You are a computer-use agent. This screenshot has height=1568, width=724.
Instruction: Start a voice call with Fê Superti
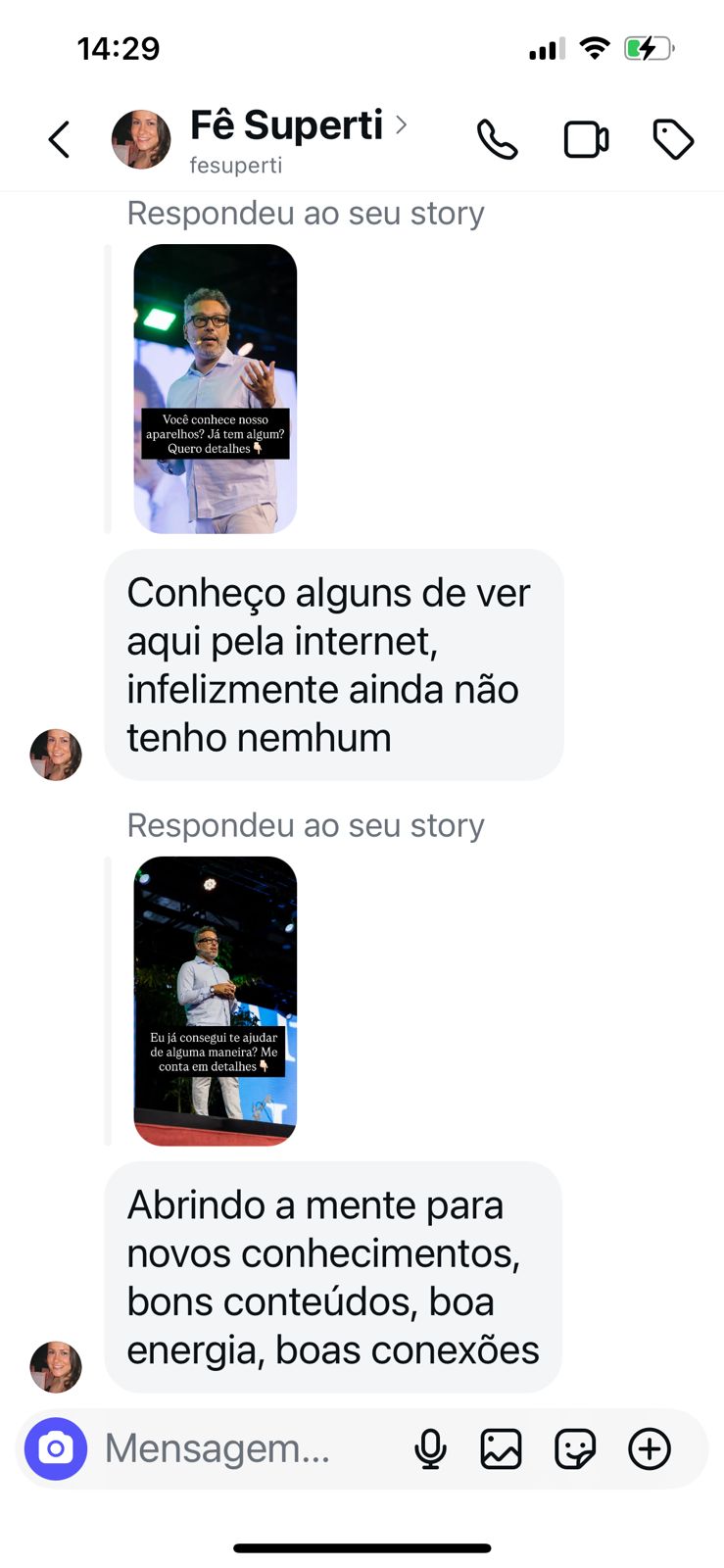point(497,139)
